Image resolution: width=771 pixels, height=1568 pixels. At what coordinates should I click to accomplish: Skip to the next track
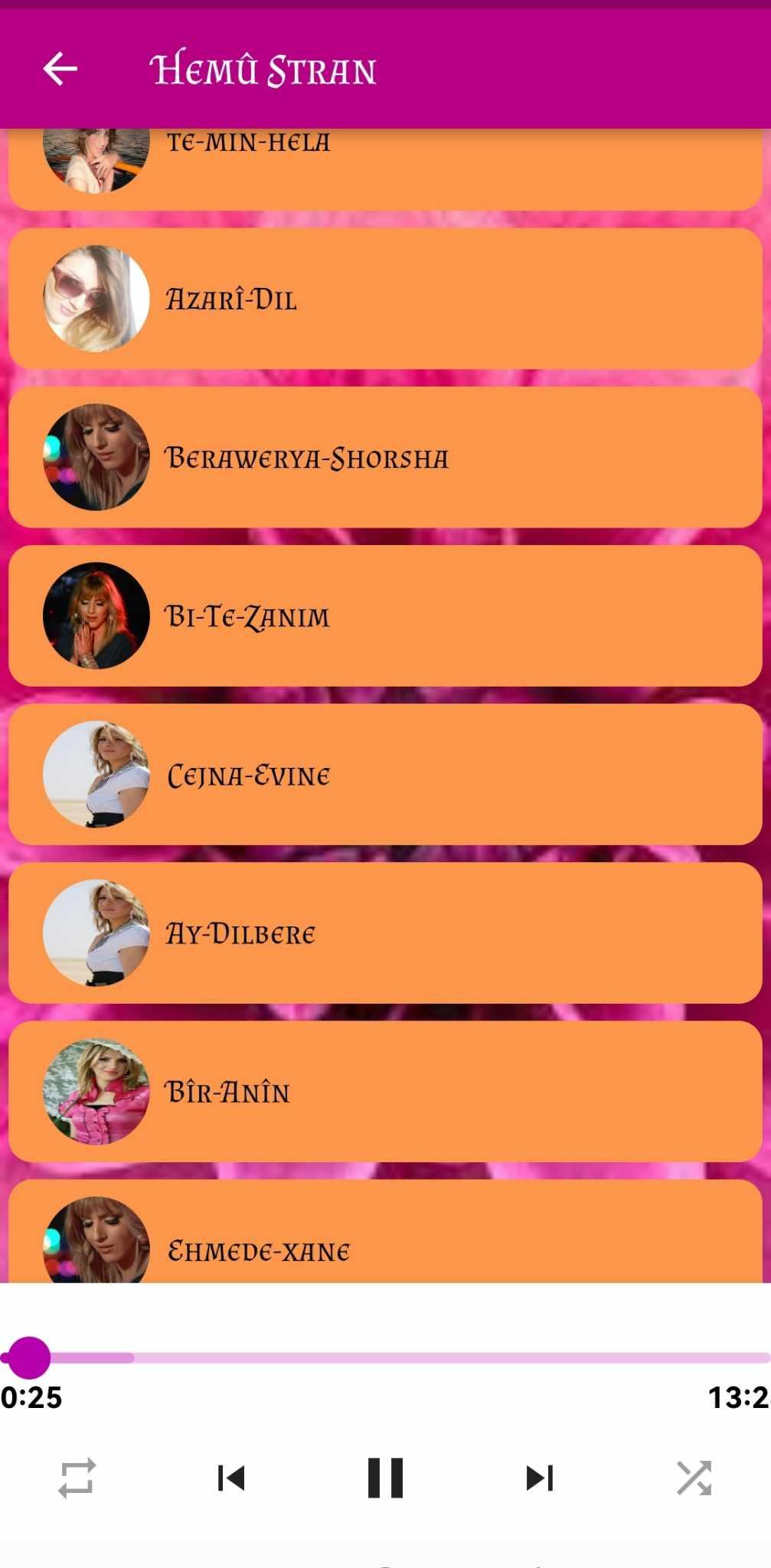point(540,1478)
